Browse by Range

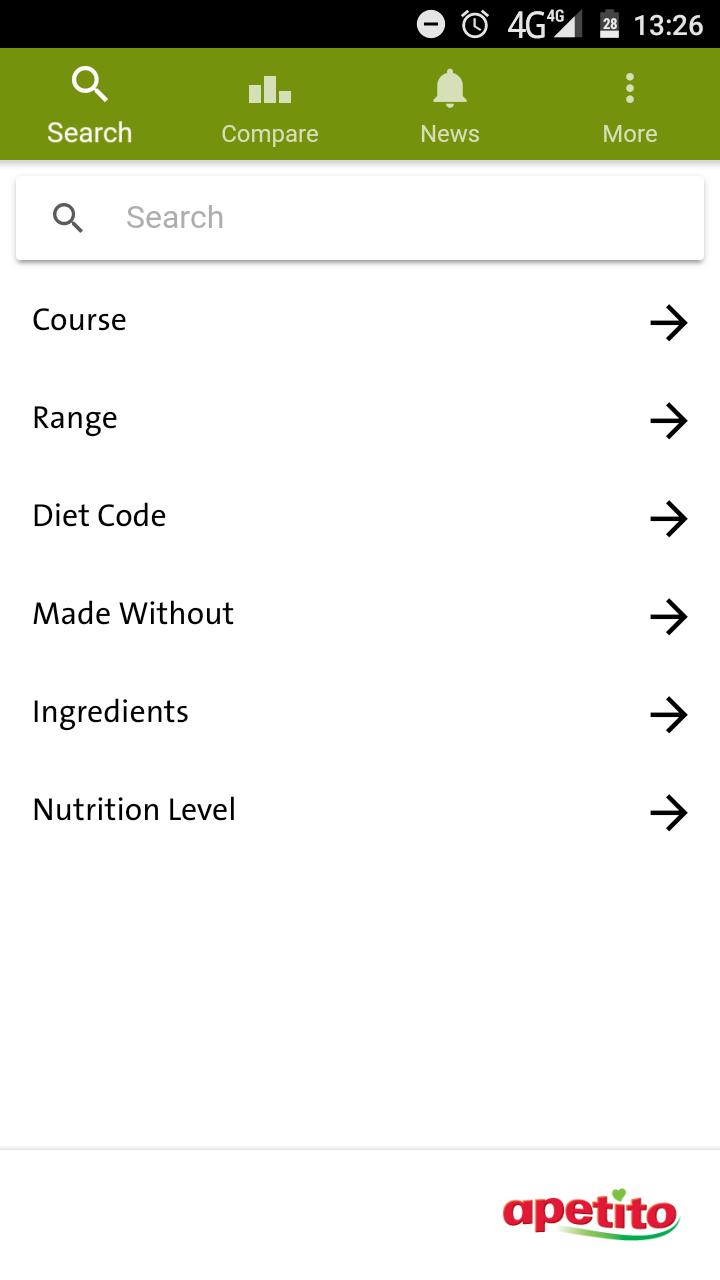[x=360, y=419]
